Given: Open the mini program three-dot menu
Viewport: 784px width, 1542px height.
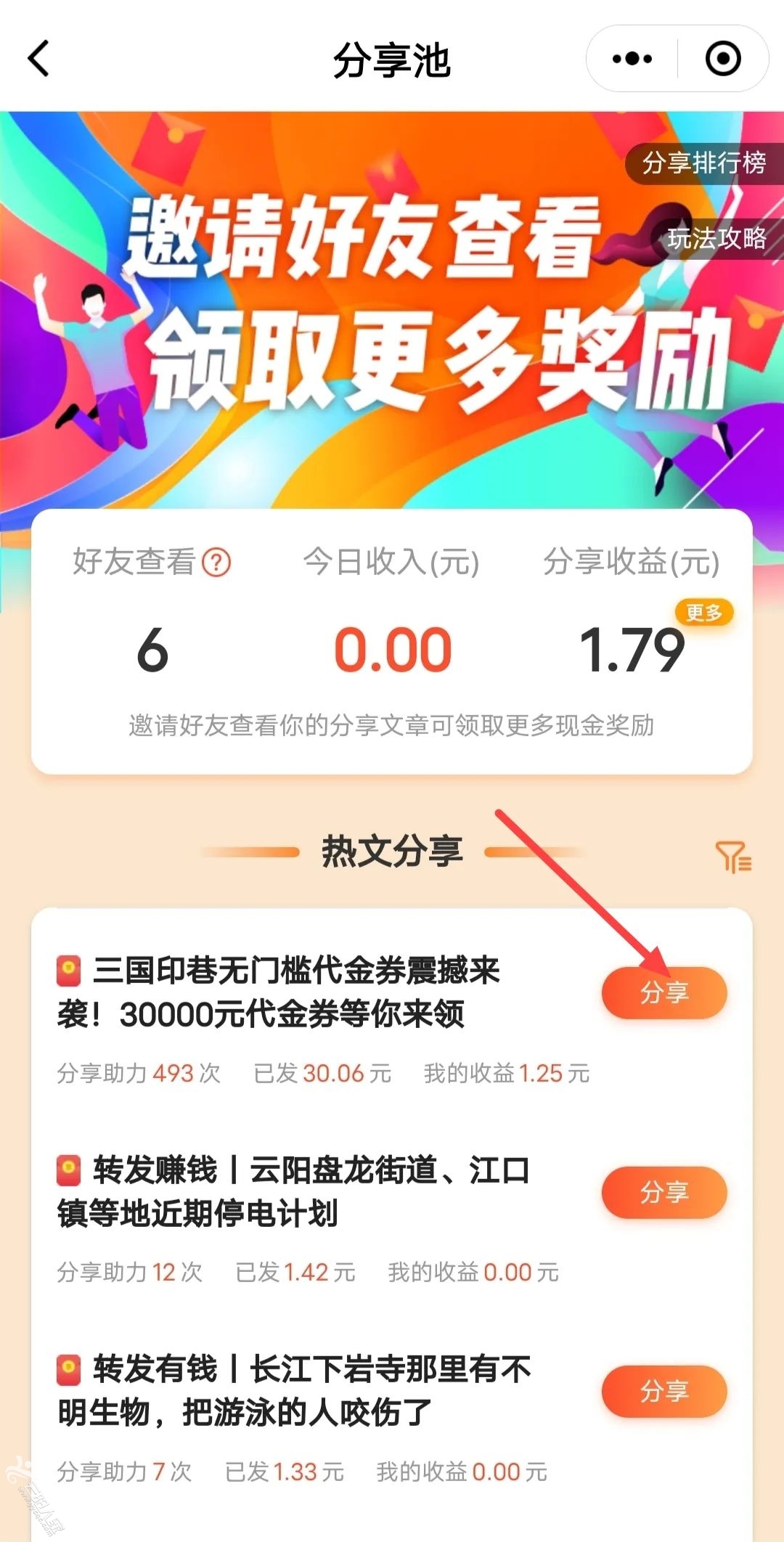Looking at the screenshot, I should pos(632,58).
